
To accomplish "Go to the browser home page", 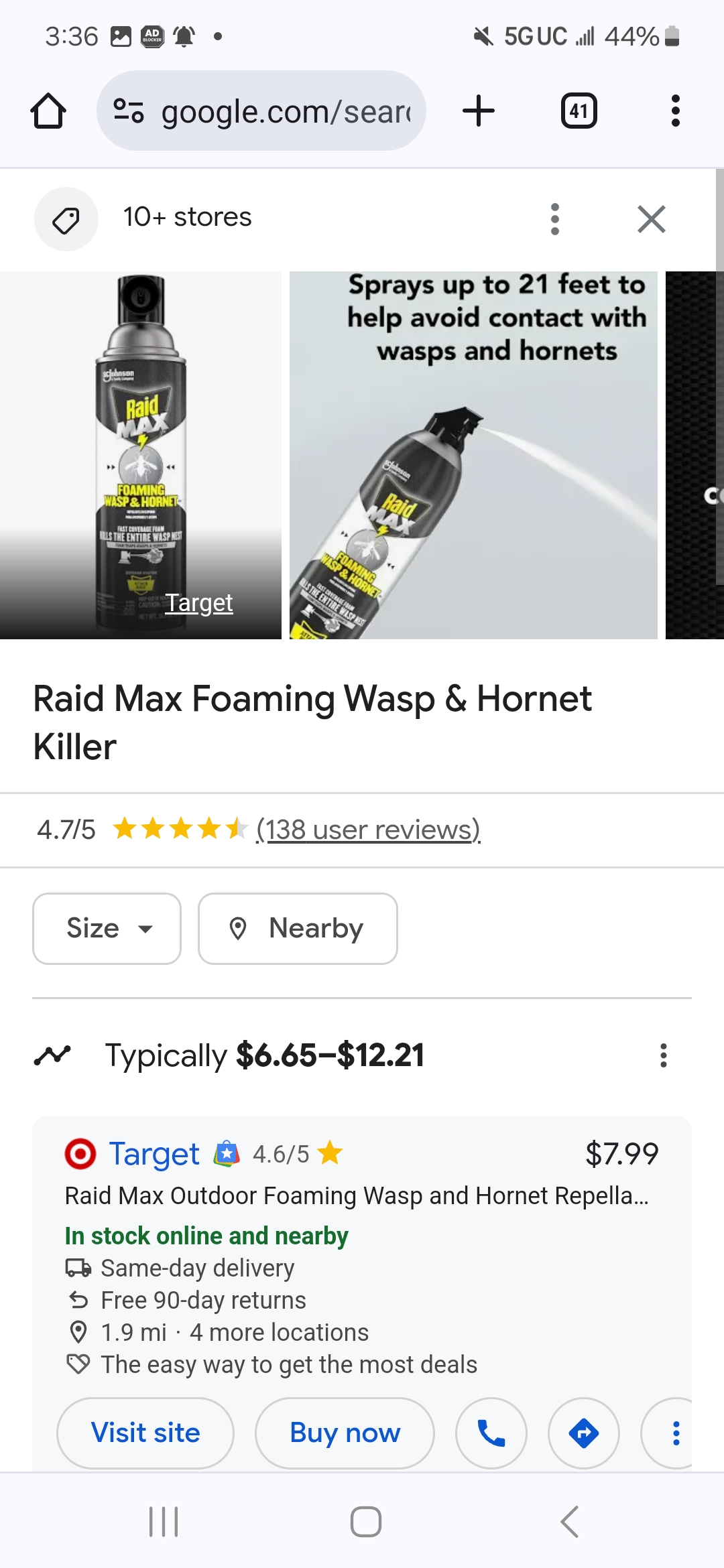I will click(x=48, y=111).
